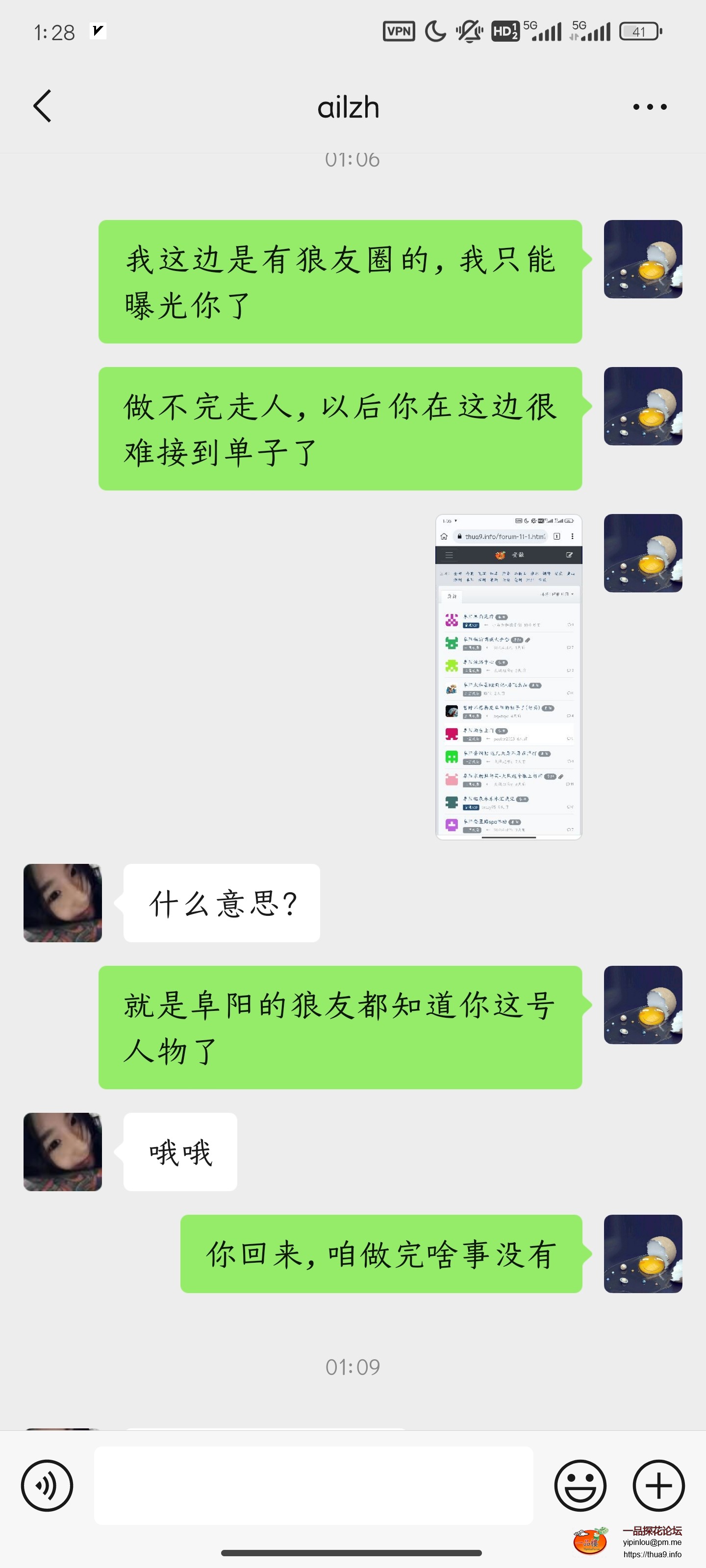Image resolution: width=706 pixels, height=1568 pixels.
Task: Open the three-dot chat info menu
Action: 649,107
